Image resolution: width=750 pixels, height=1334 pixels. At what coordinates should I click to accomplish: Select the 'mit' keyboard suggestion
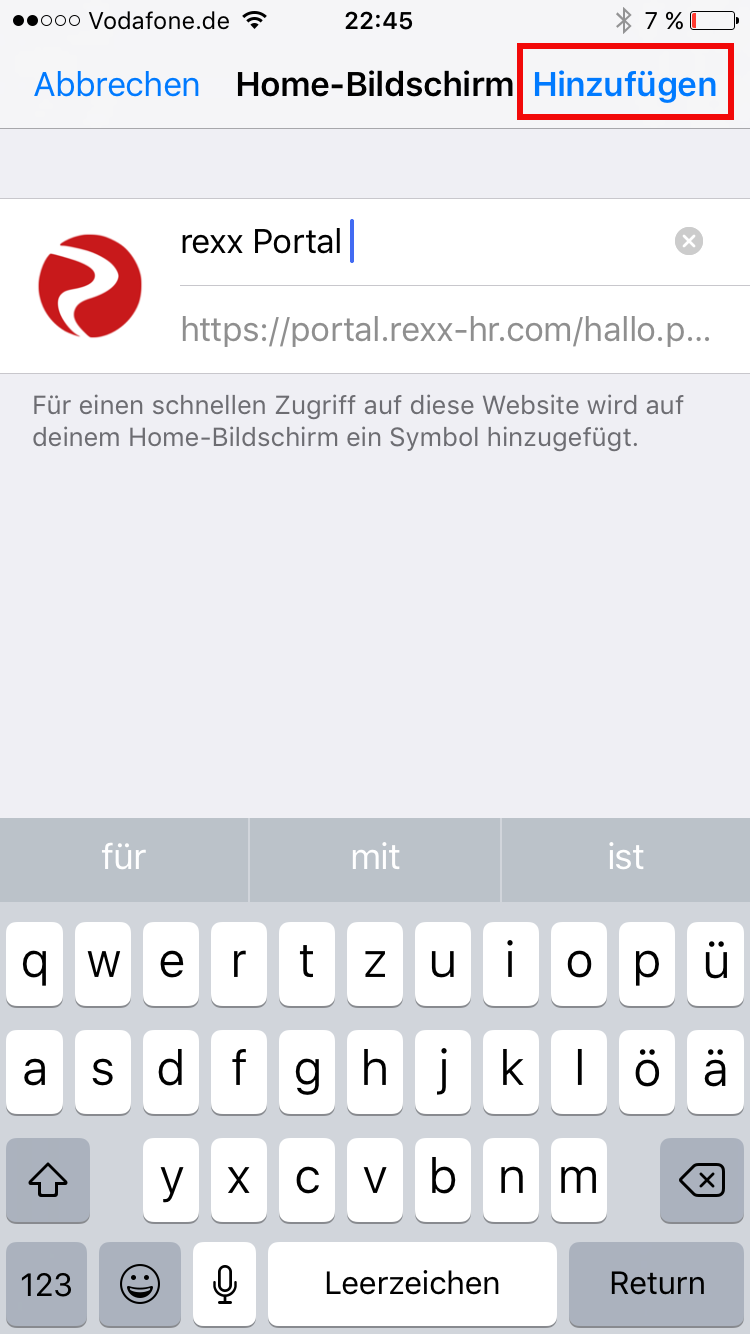[x=375, y=857]
